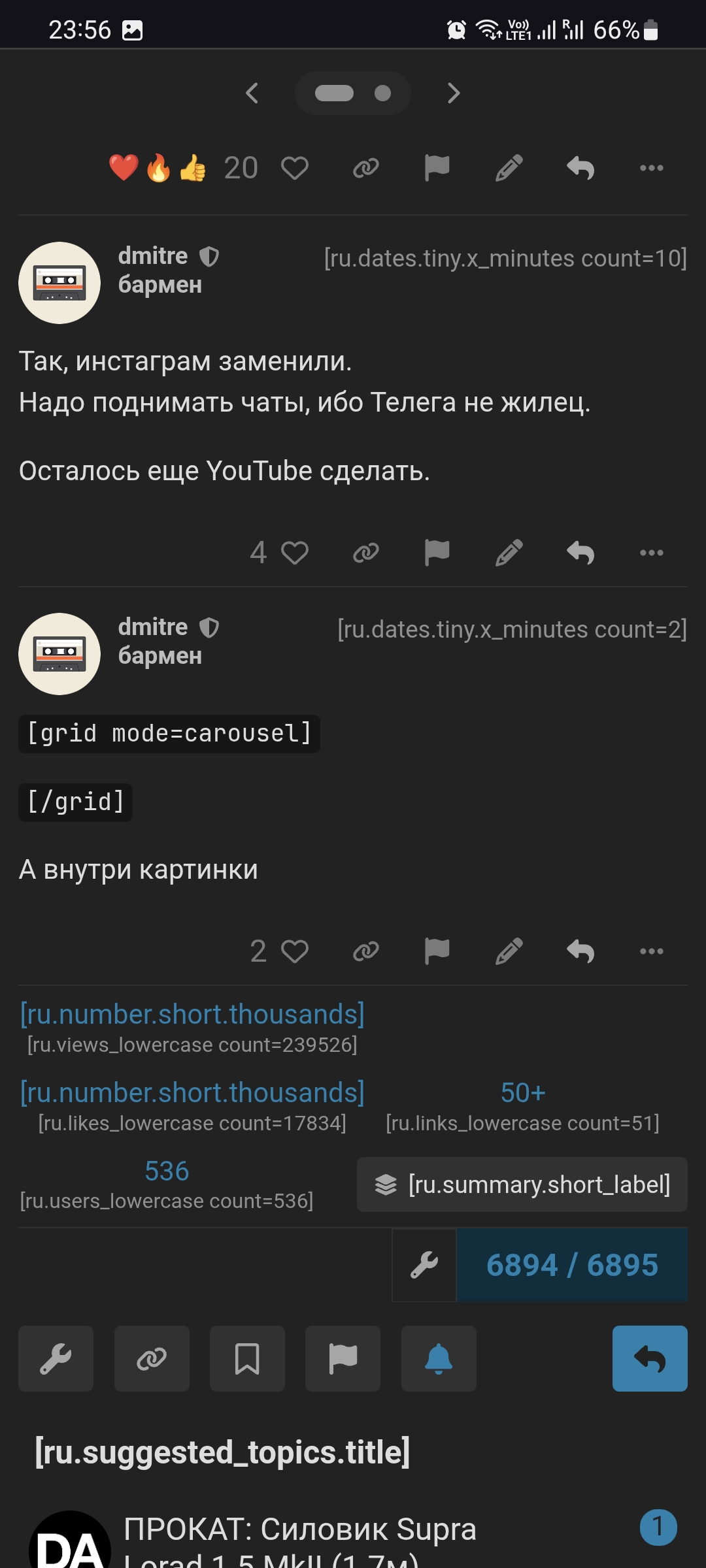The height and width of the screenshot is (1568, 706).
Task: Like dmitre's post about Instagram and Telegram
Action: tap(294, 553)
